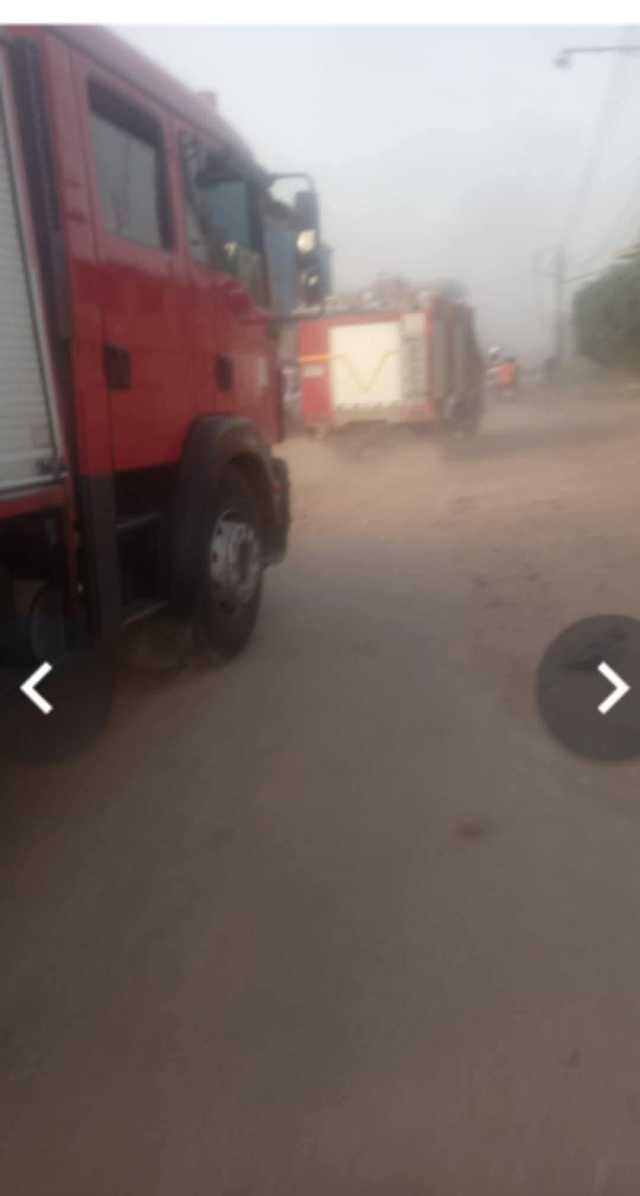Go to the previous photo

(x=38, y=688)
